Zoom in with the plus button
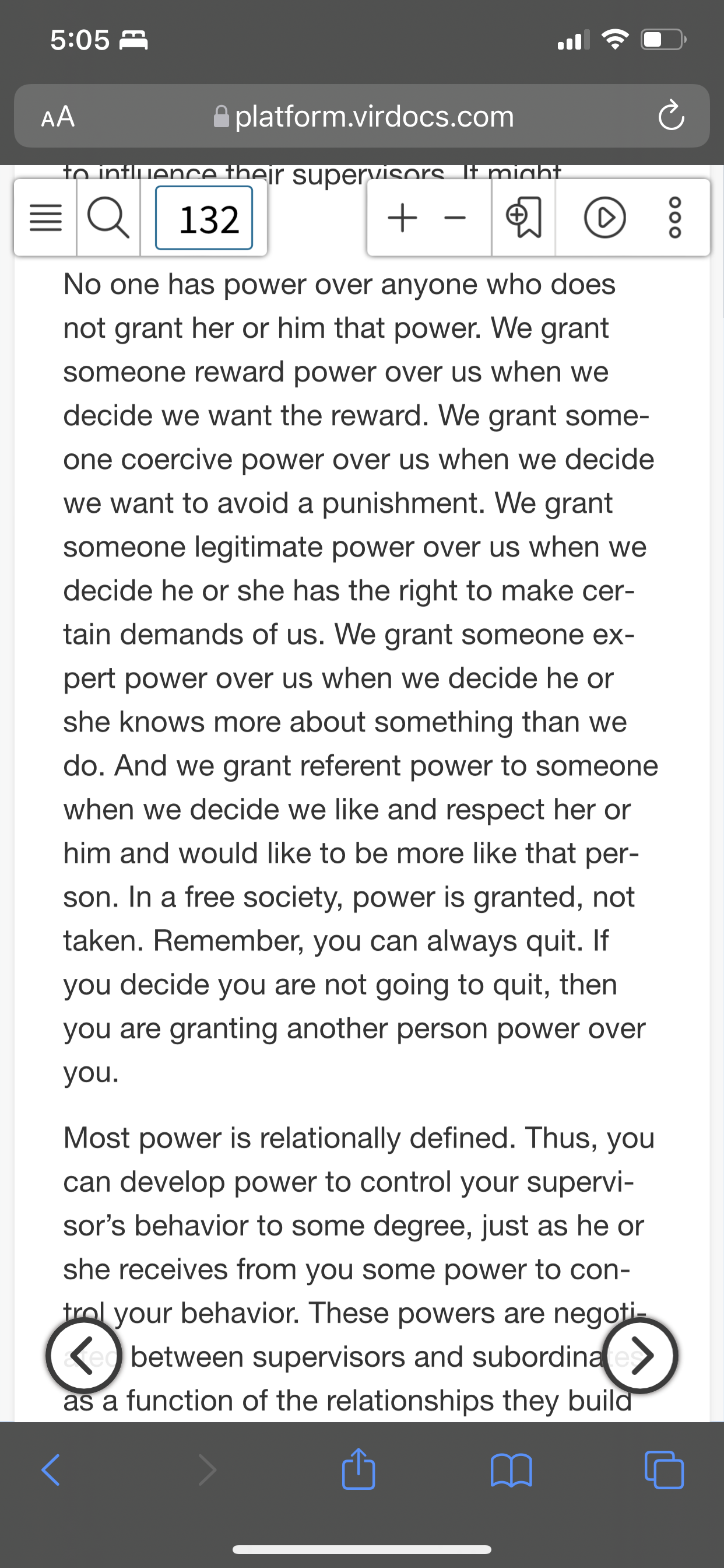The image size is (724, 1568). click(x=402, y=218)
